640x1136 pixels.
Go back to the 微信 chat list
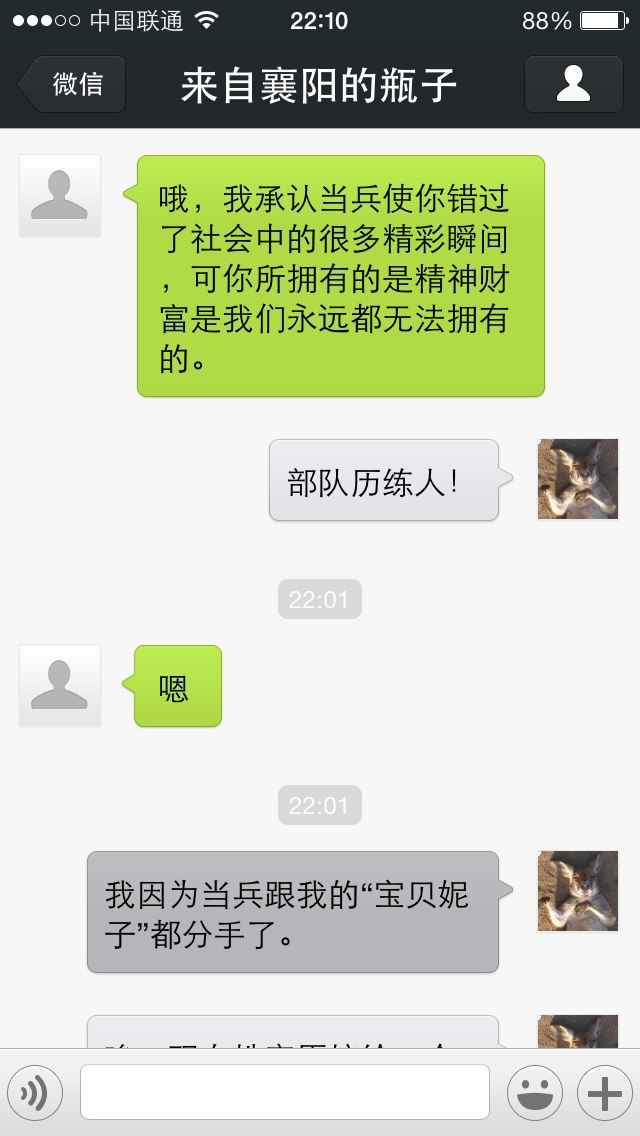(x=72, y=85)
